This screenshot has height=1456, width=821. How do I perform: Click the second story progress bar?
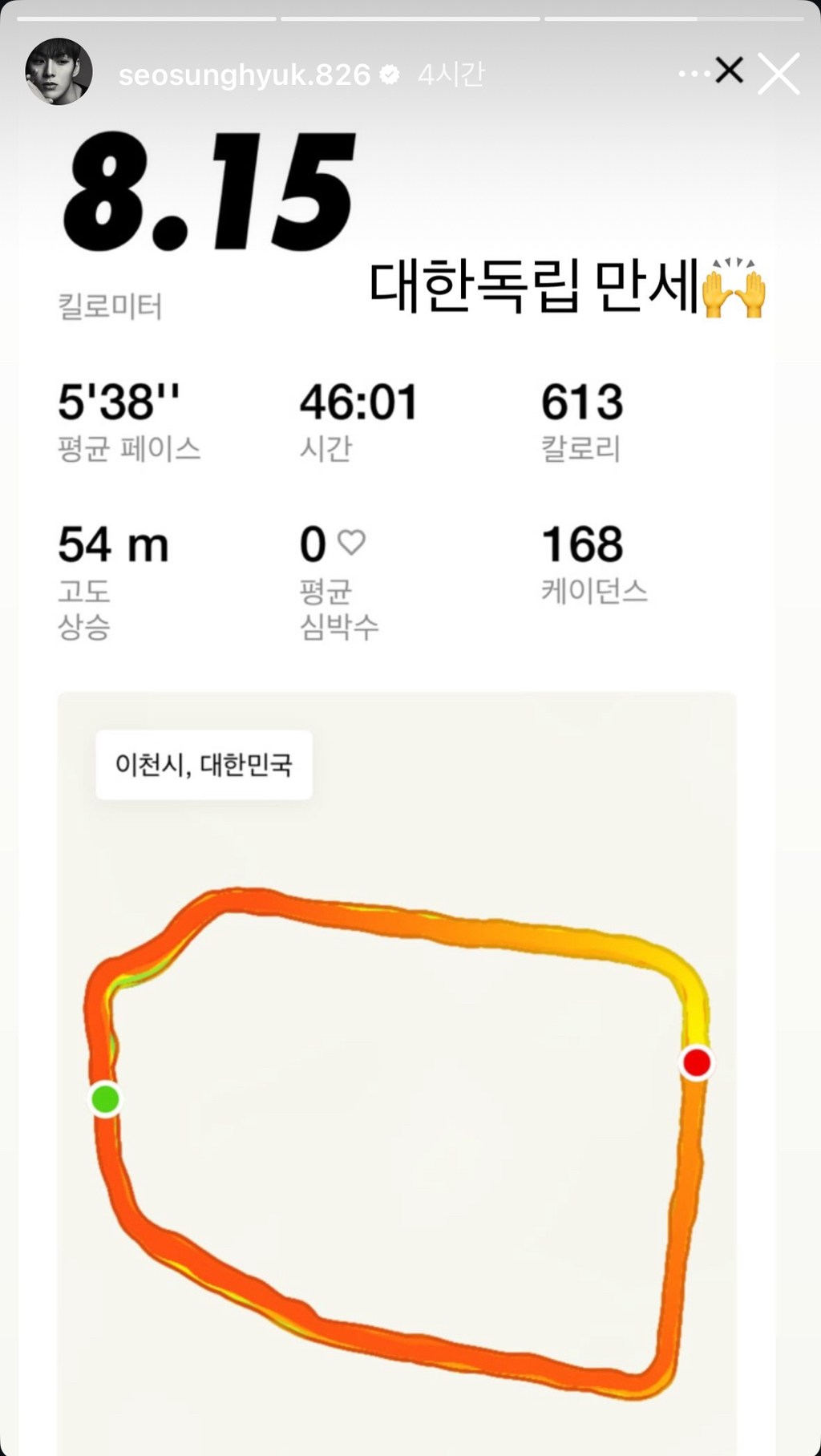click(x=409, y=14)
